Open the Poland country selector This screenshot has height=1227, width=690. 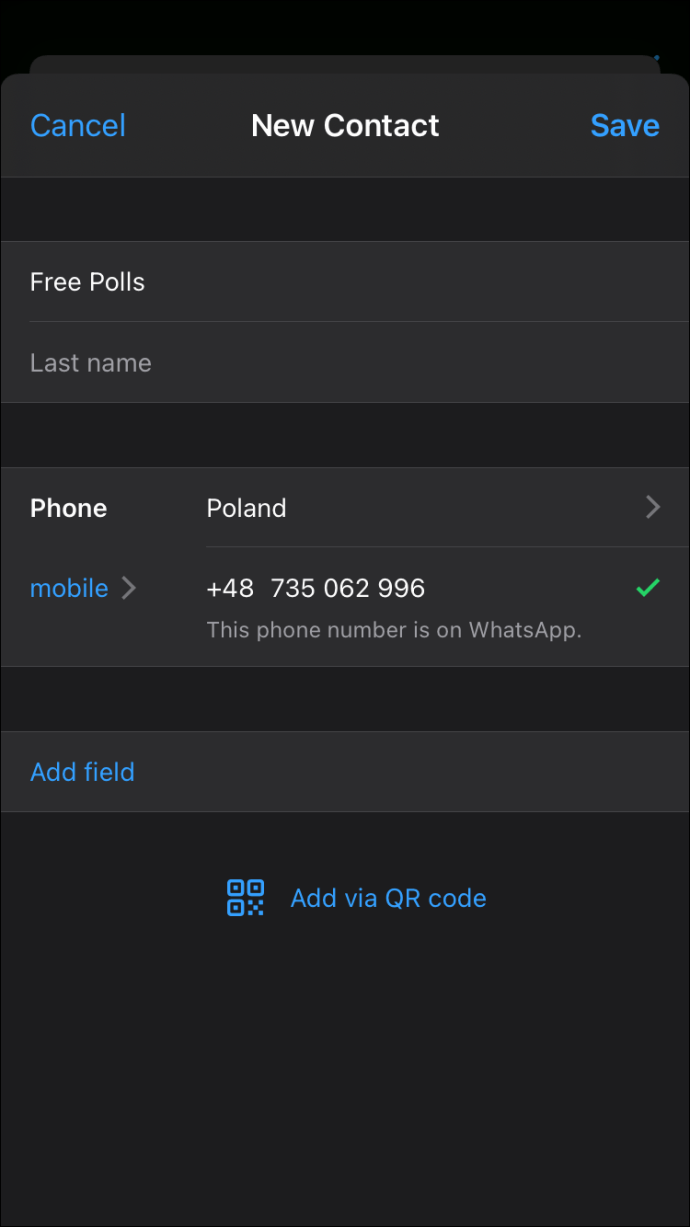432,508
